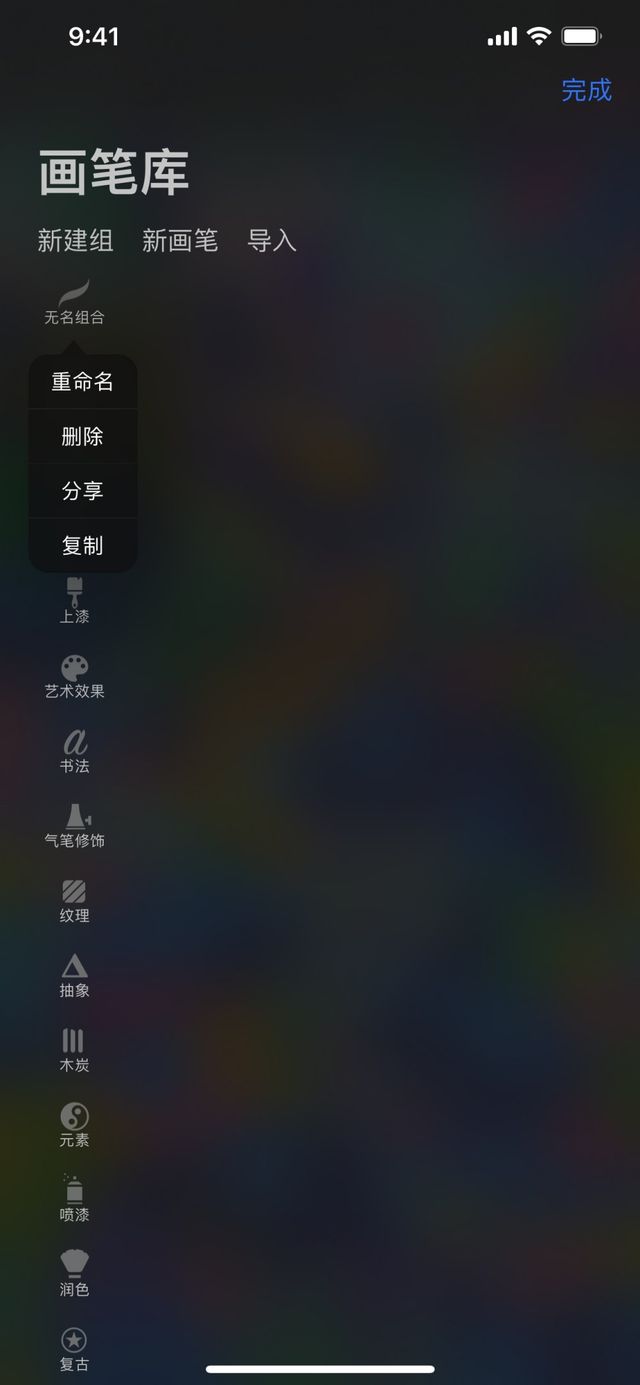The height and width of the screenshot is (1385, 640).
Task: Open the 上漆 brush category
Action: coord(74,601)
